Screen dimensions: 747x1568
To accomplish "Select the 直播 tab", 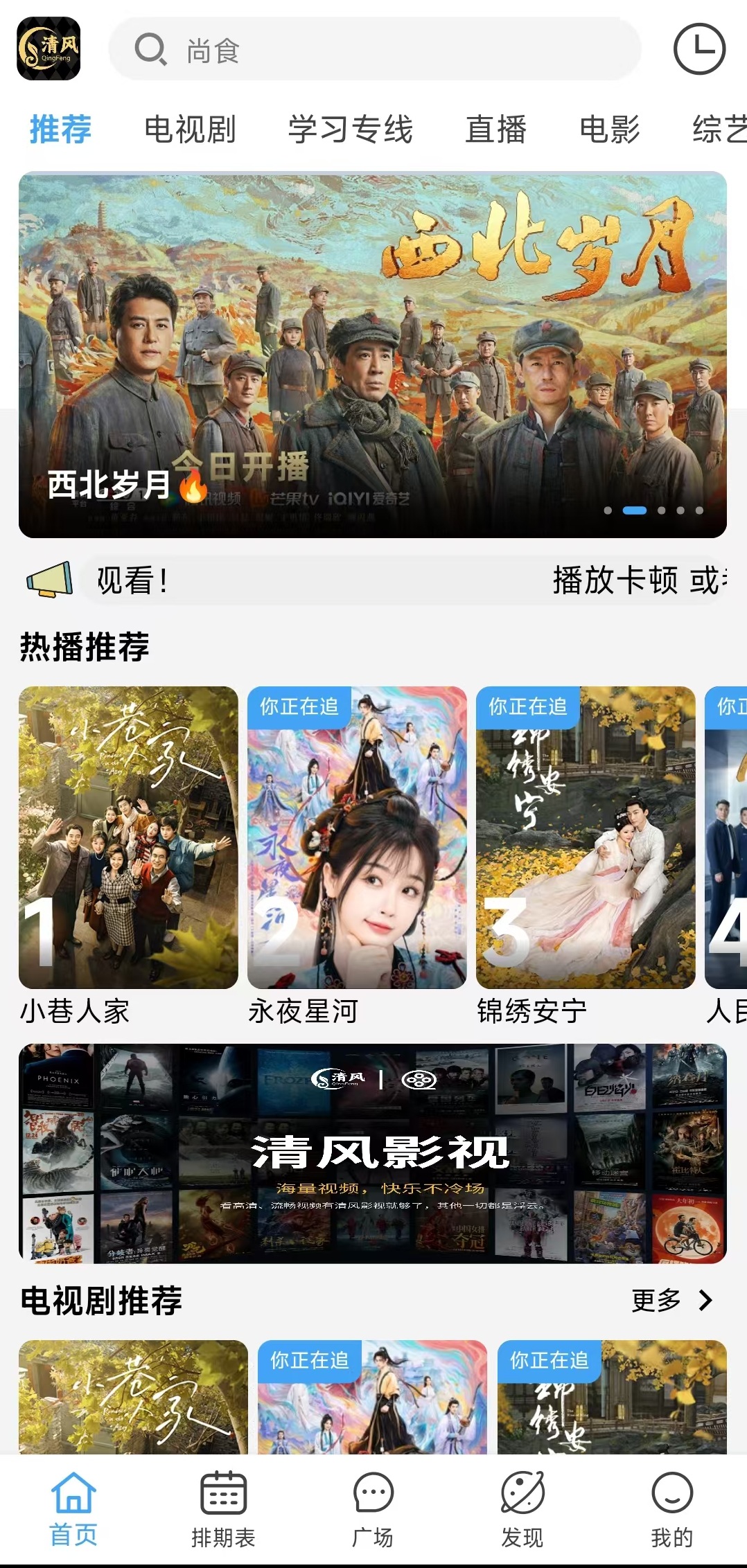I will coord(495,130).
